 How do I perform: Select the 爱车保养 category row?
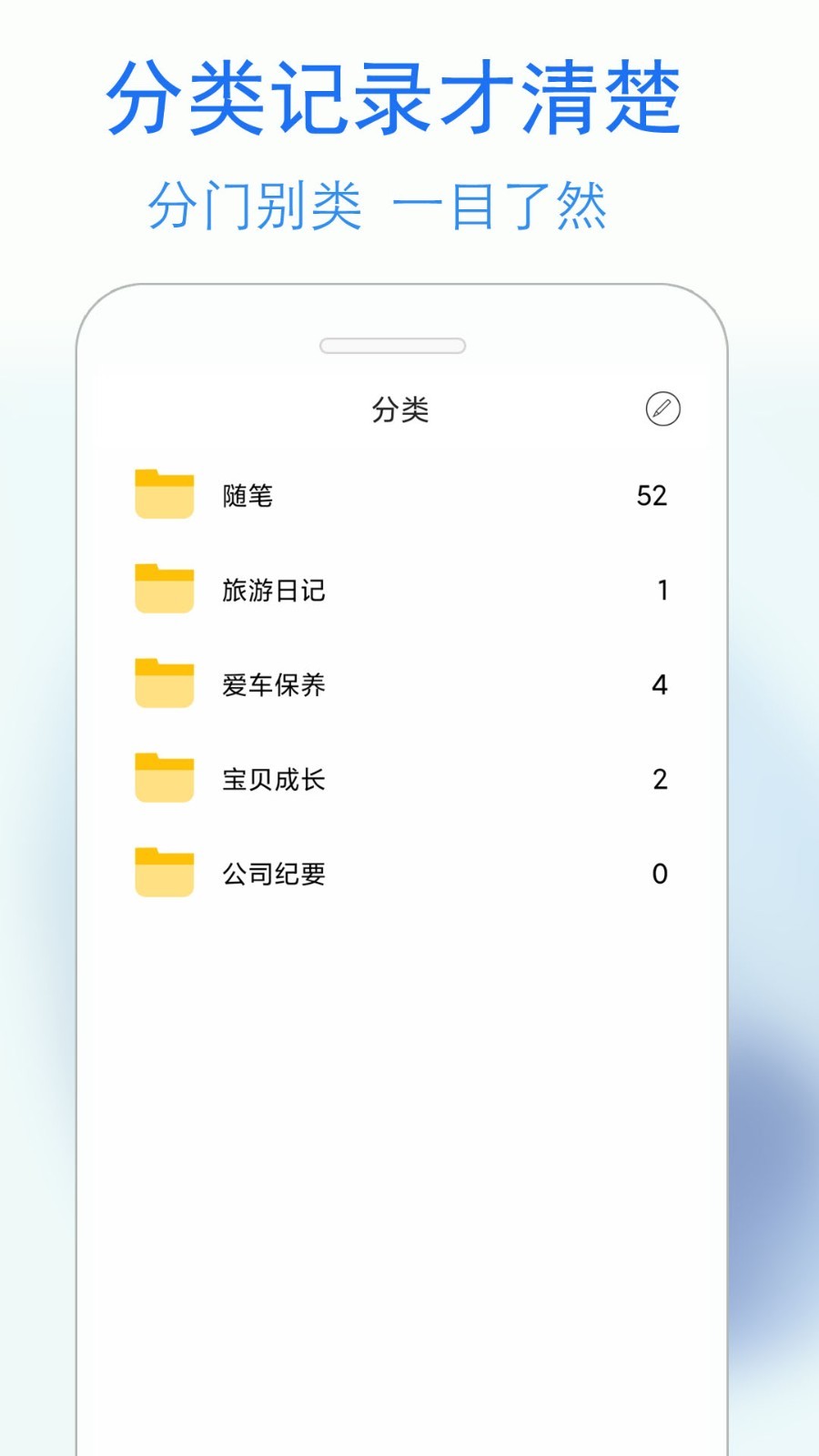[400, 685]
